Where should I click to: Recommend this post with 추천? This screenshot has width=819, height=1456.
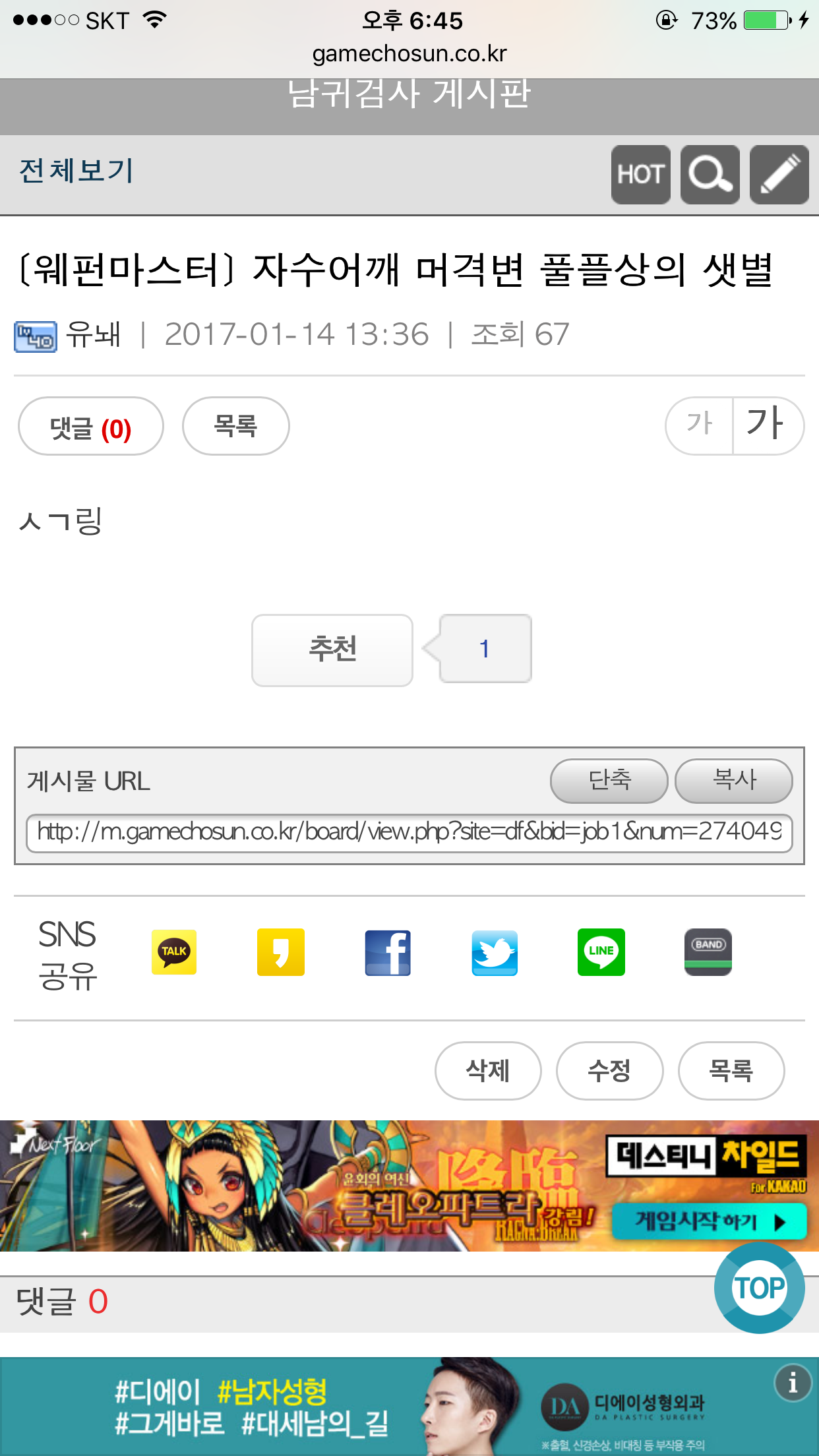(332, 650)
